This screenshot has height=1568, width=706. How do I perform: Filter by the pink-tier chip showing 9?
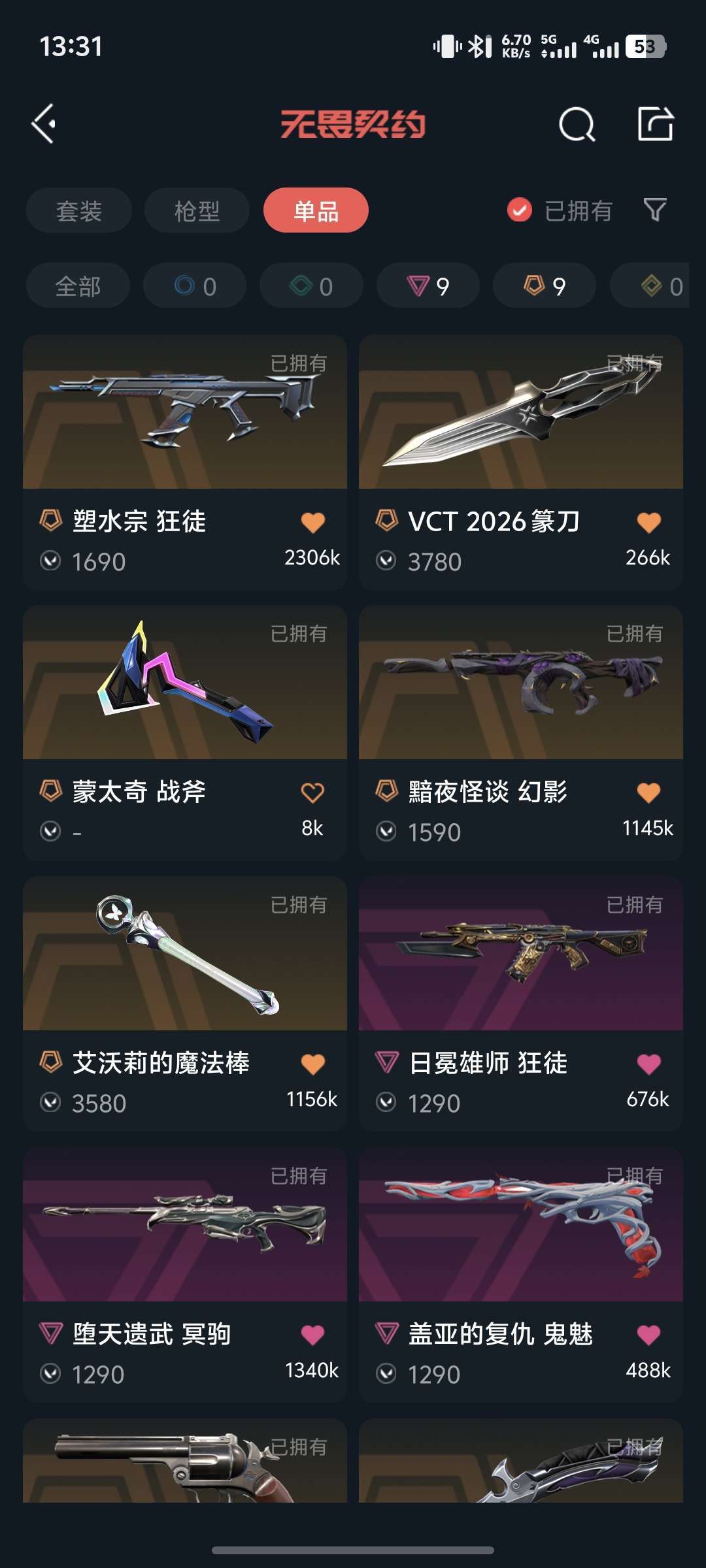(428, 286)
